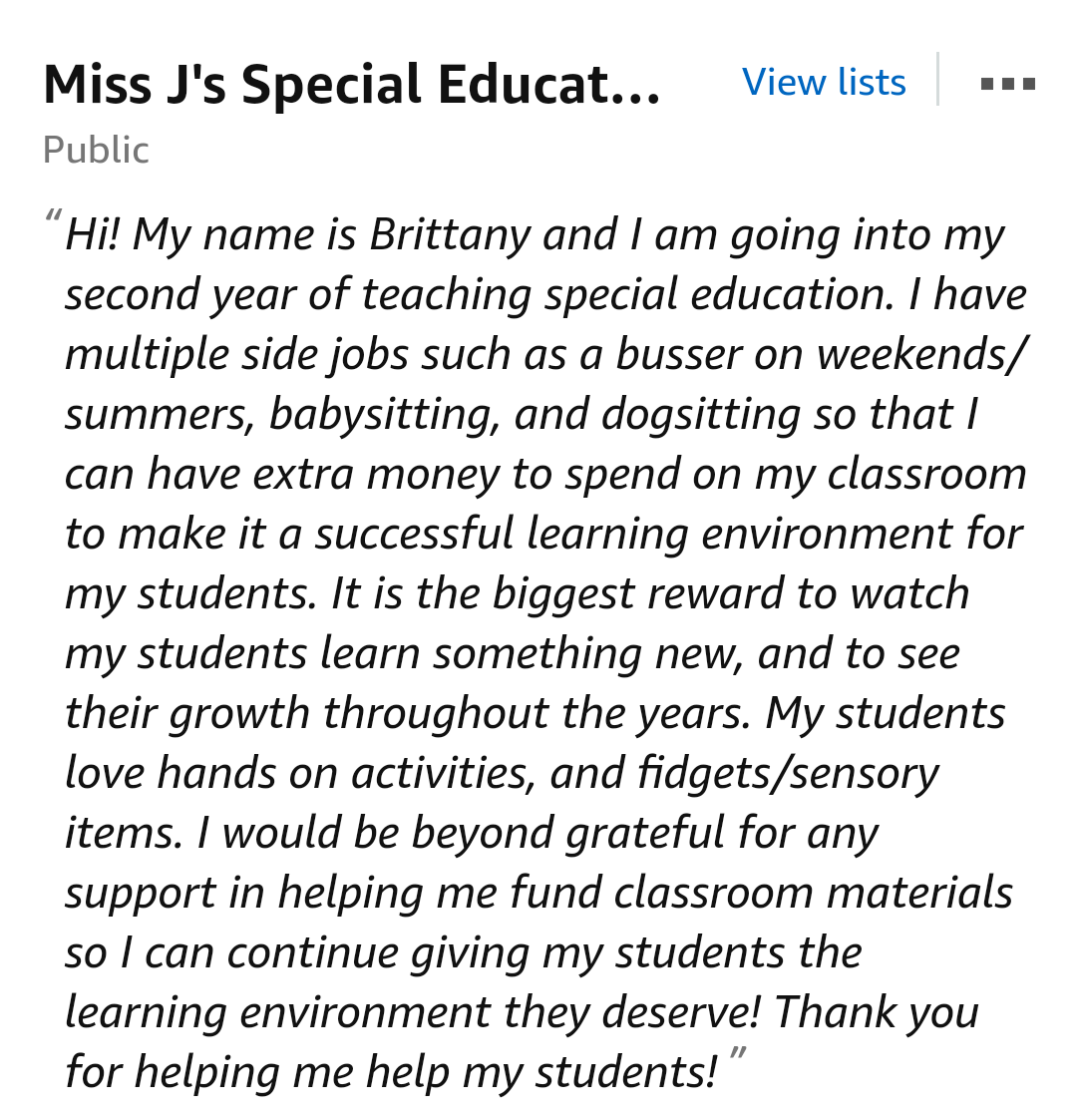Open the three-dot overflow menu
The width and height of the screenshot is (1077, 1120).
[1007, 84]
